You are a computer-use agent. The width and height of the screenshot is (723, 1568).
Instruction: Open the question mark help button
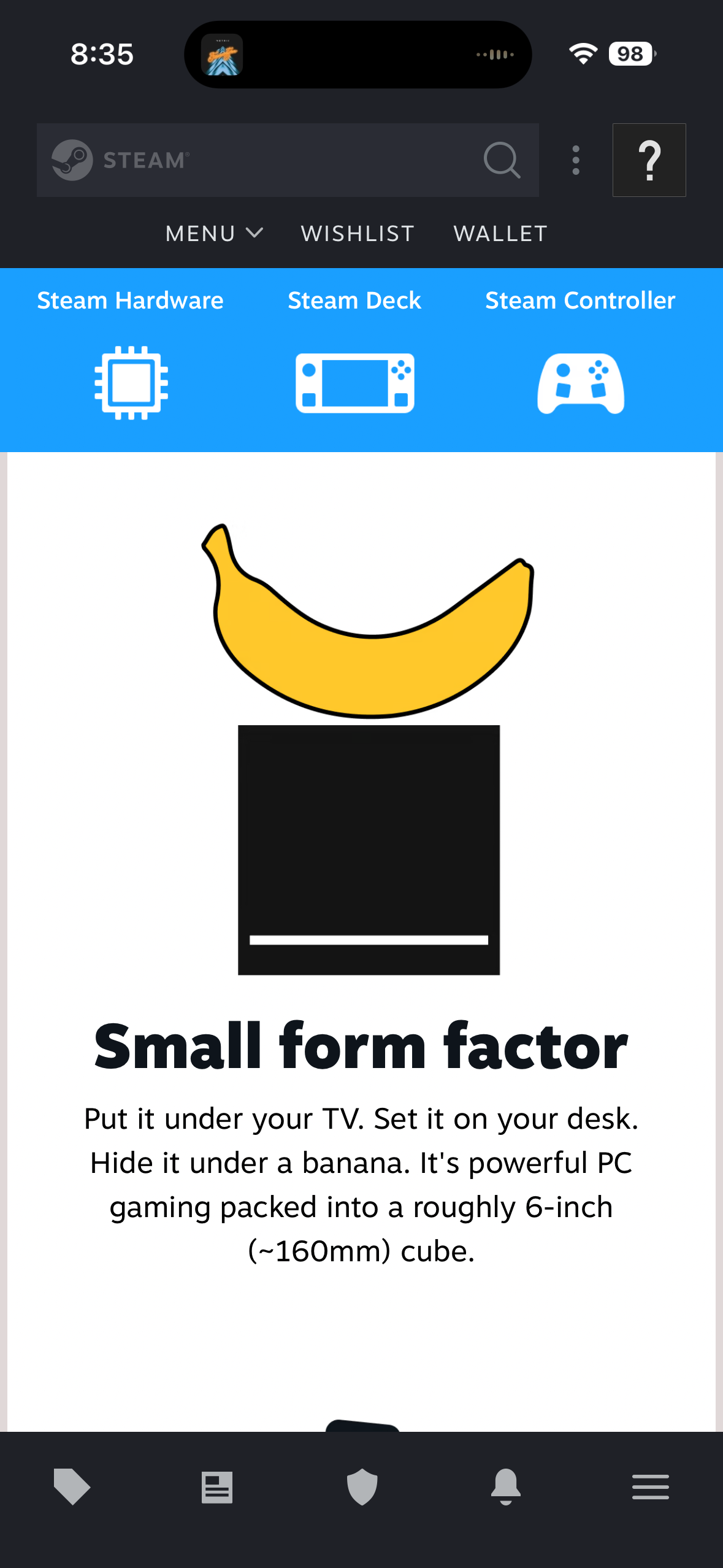tap(649, 160)
